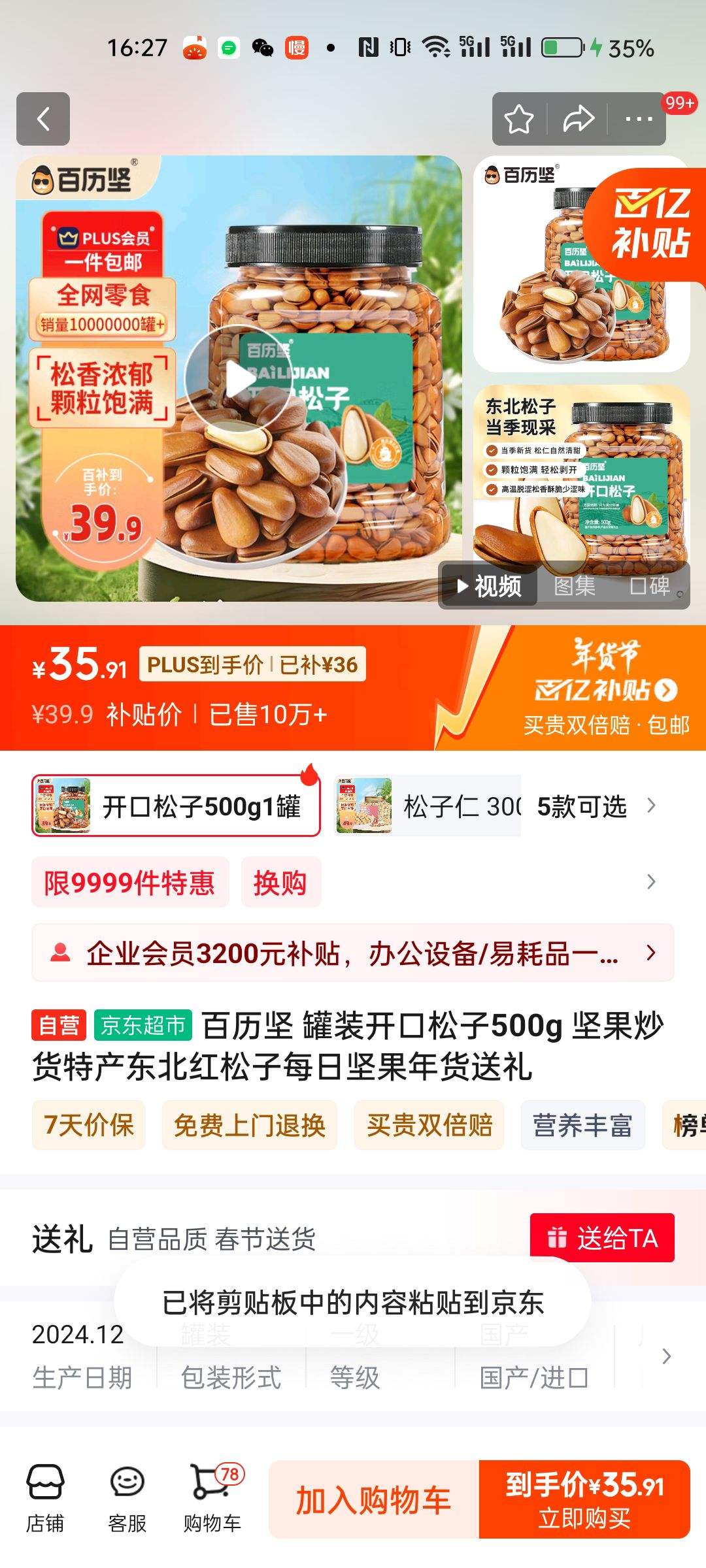This screenshot has width=706, height=1568.
Task: Open the share options via share icon
Action: coord(578,120)
